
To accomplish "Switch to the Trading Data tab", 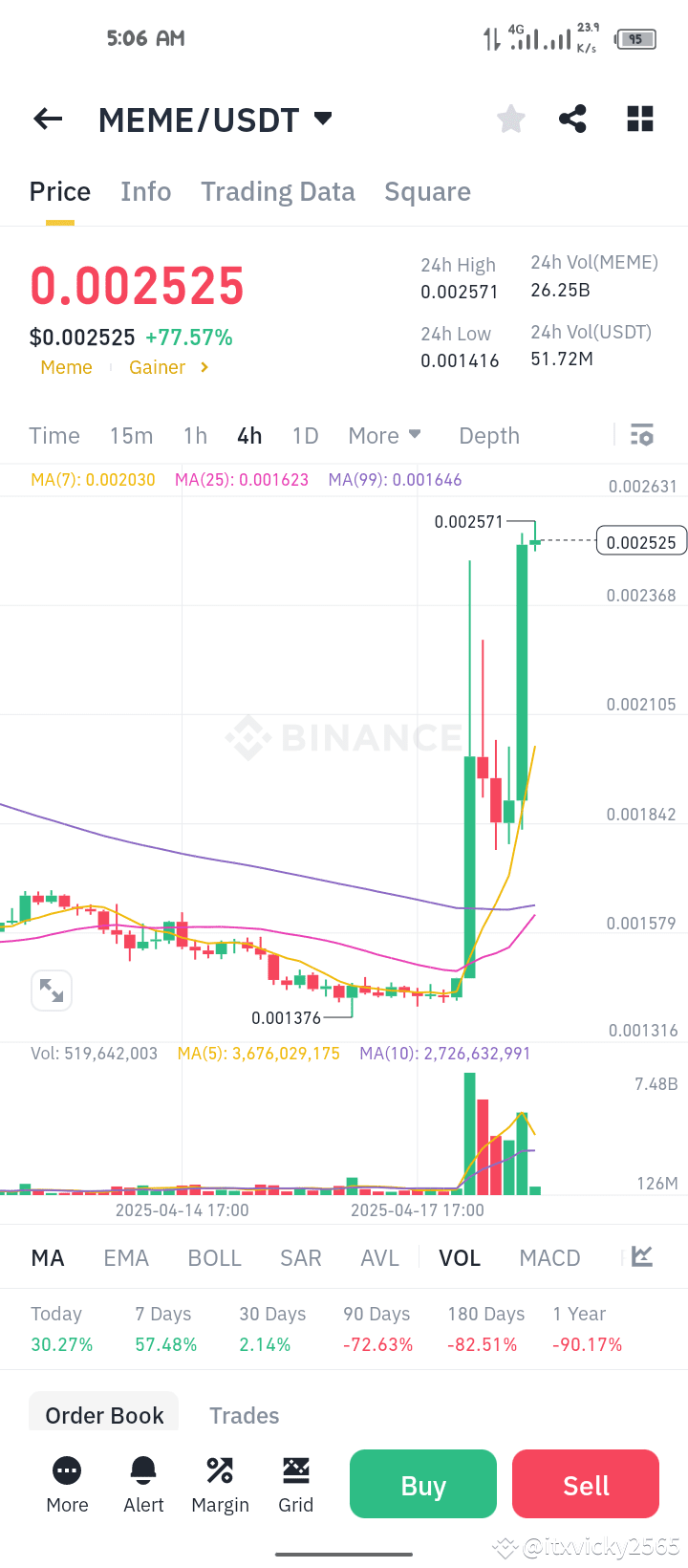I will [277, 192].
